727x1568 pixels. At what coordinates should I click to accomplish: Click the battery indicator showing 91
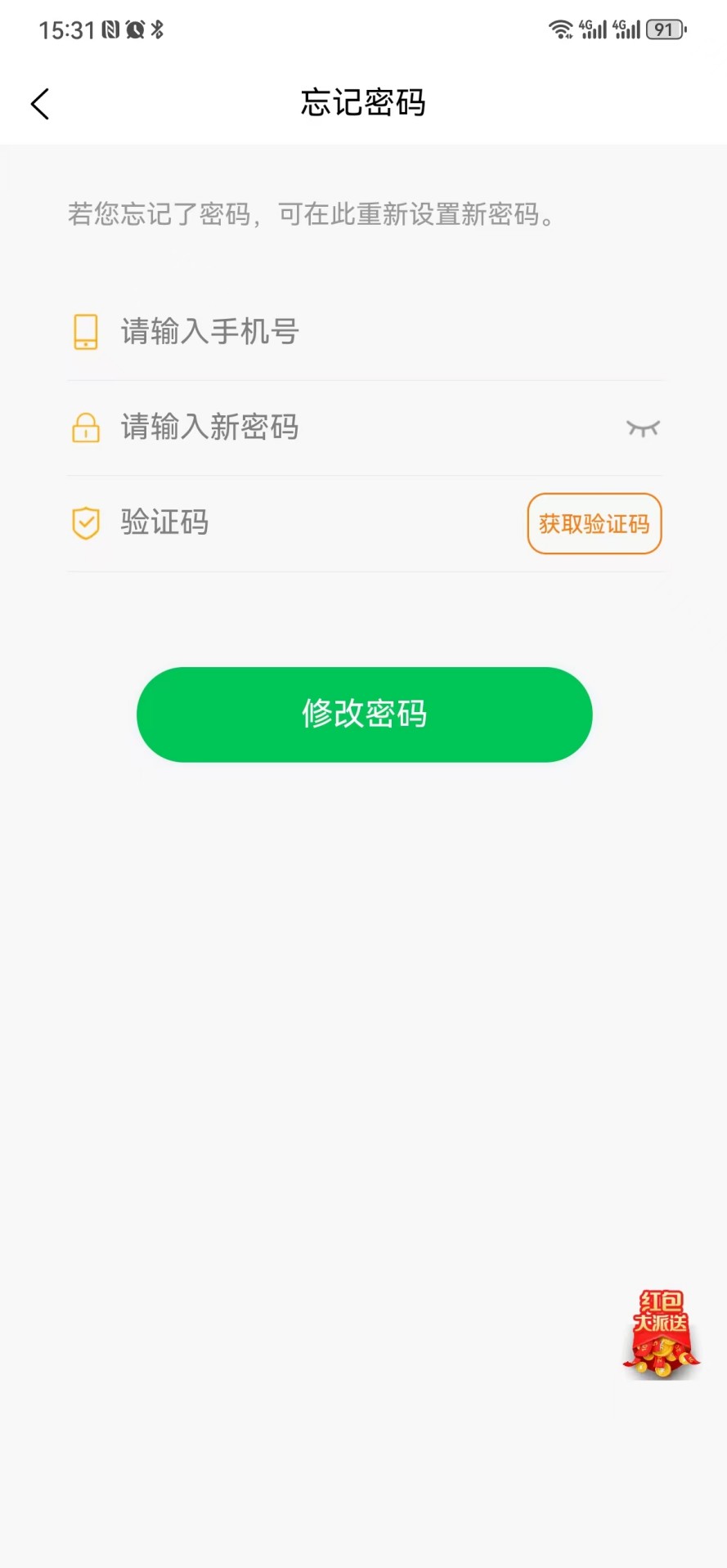click(666, 29)
